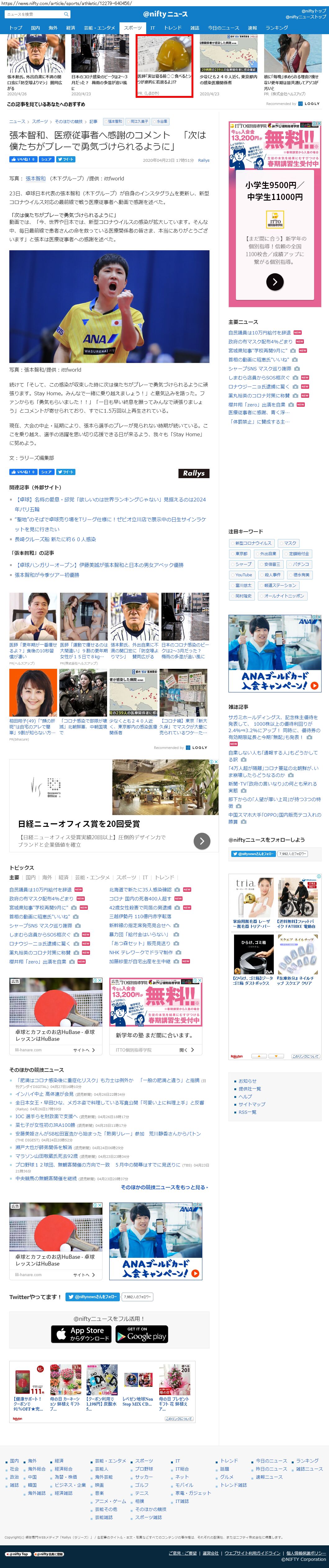Screen dimensions: 329x1568
Task: Open the 個人情報保護ポリシー footer link
Action: (306, 1553)
